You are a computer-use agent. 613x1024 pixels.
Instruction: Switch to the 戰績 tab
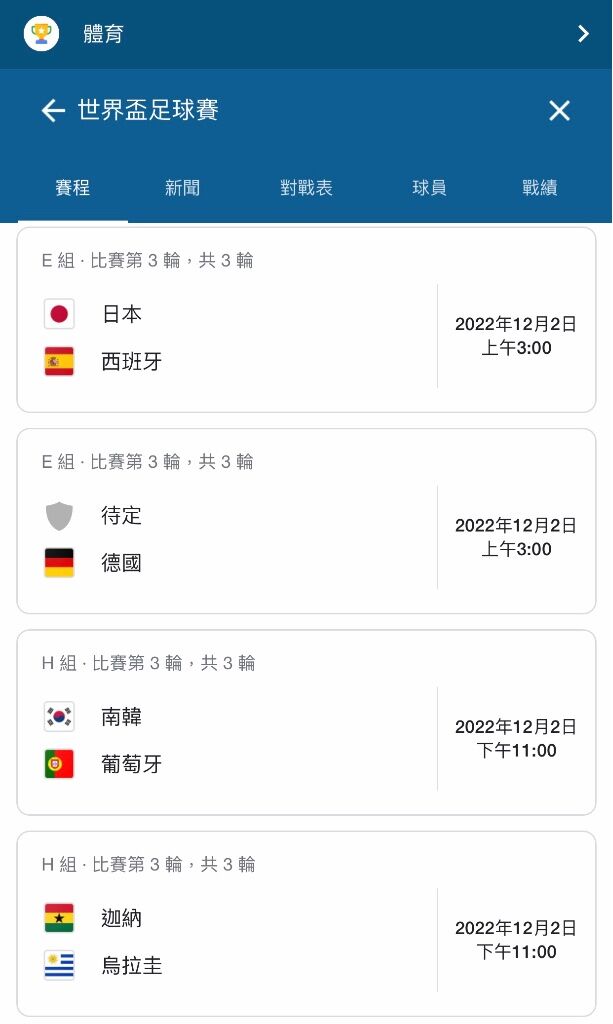click(539, 188)
